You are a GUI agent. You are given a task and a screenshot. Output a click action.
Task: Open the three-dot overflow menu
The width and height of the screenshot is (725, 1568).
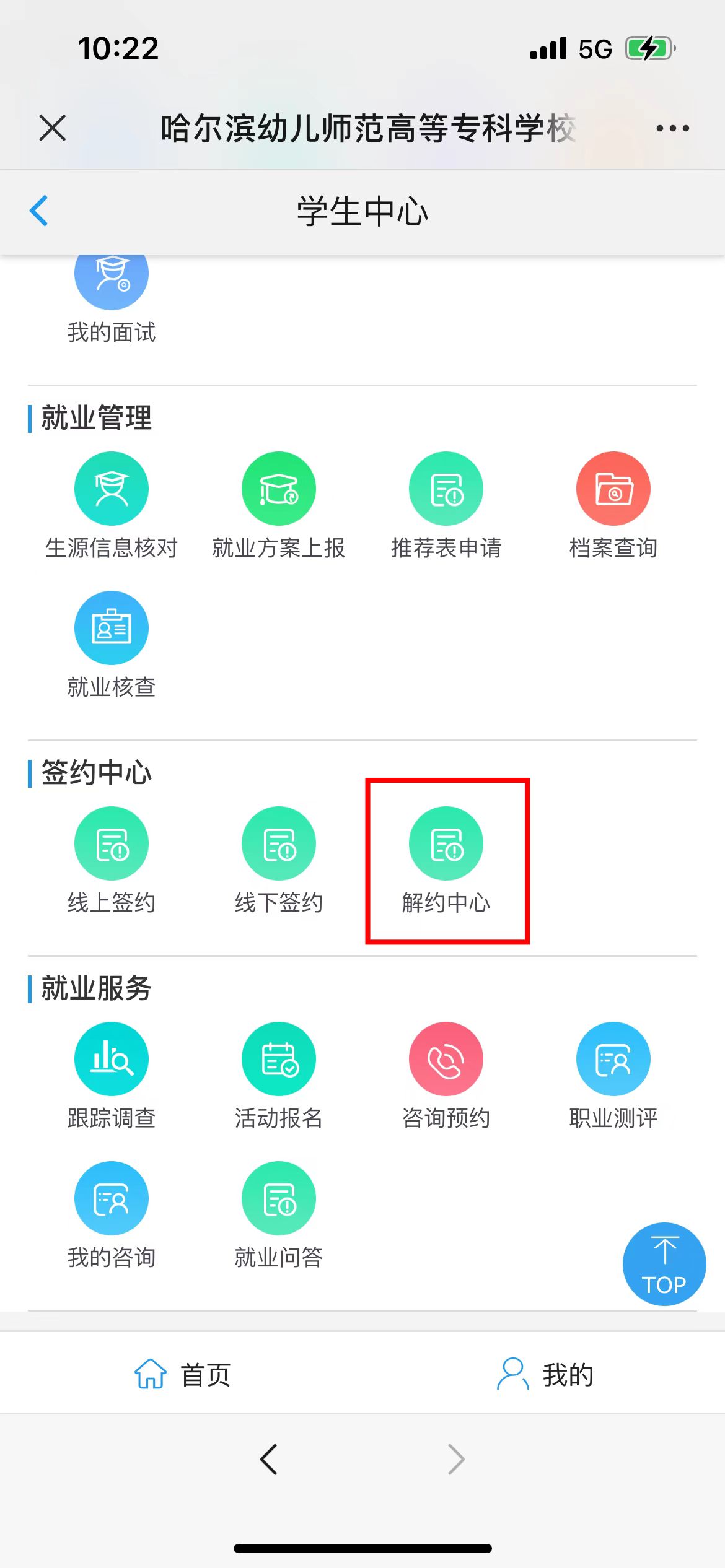672,128
